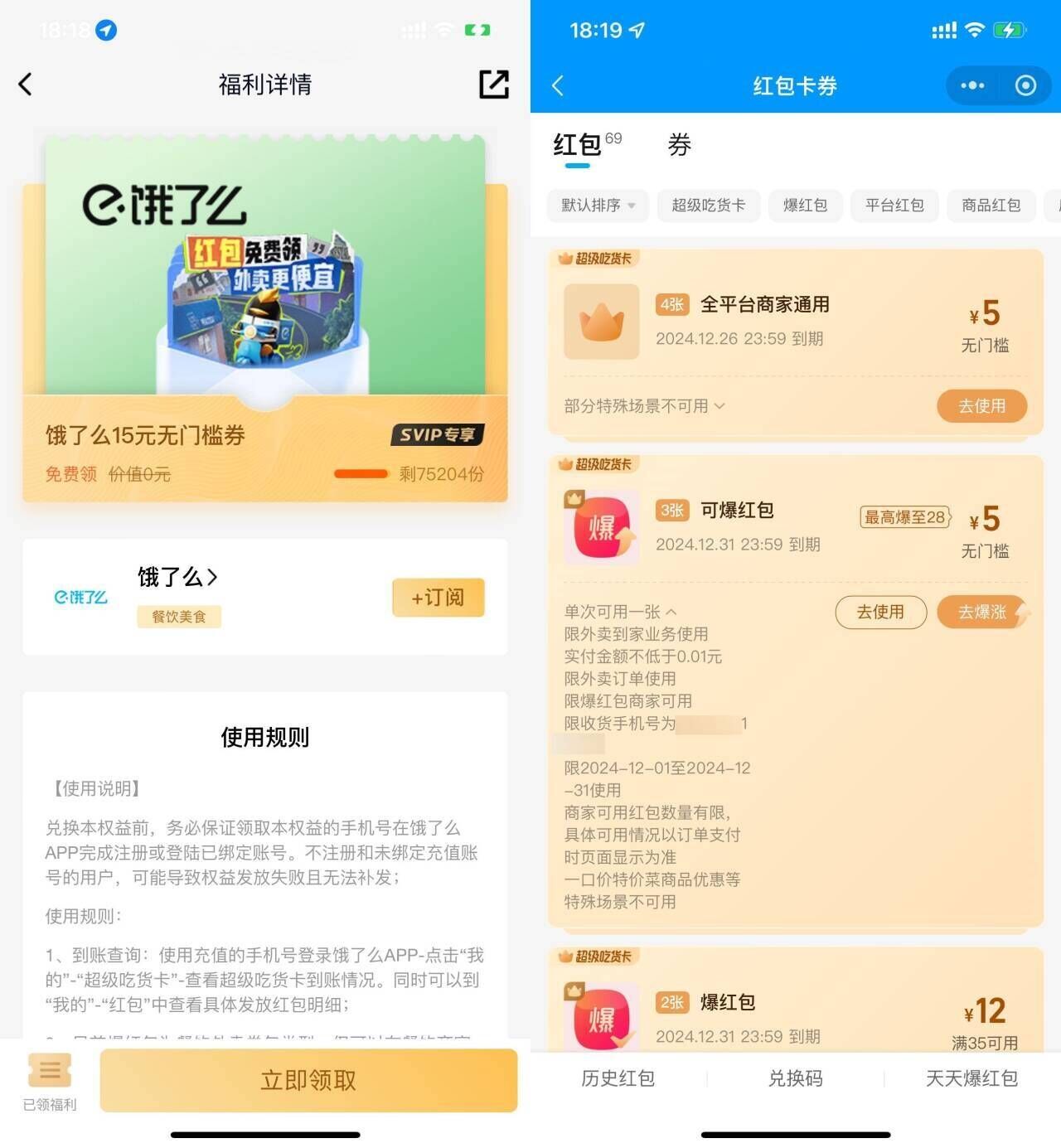This screenshot has height=1148, width=1061.
Task: Switch to the 券 tab
Action: tap(679, 145)
